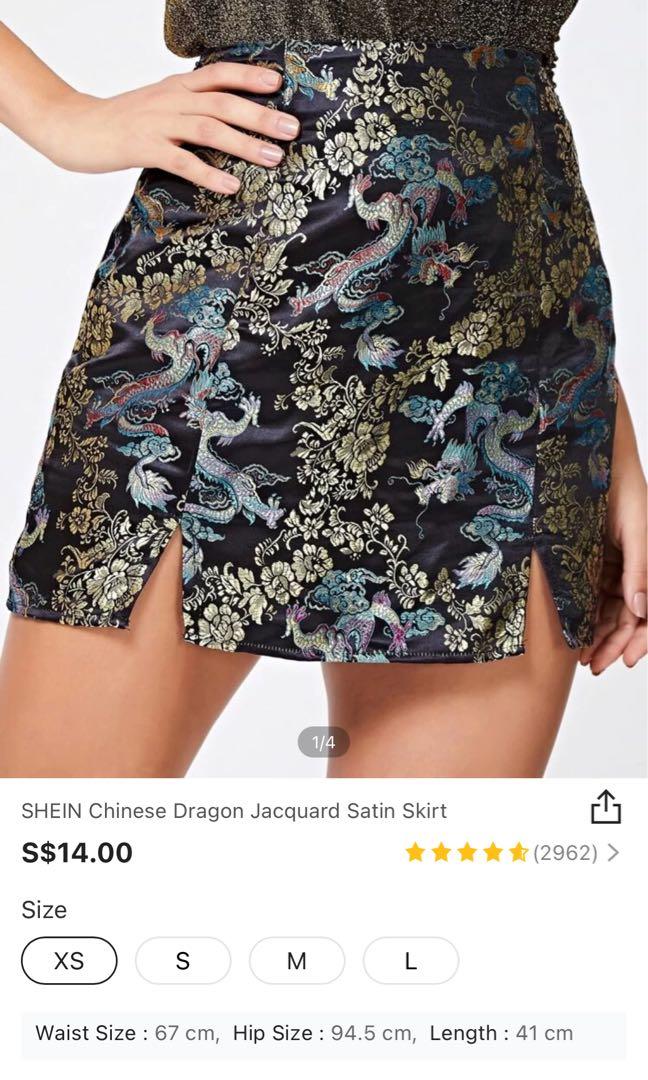Select size XS
648x1080 pixels.
tap(69, 961)
